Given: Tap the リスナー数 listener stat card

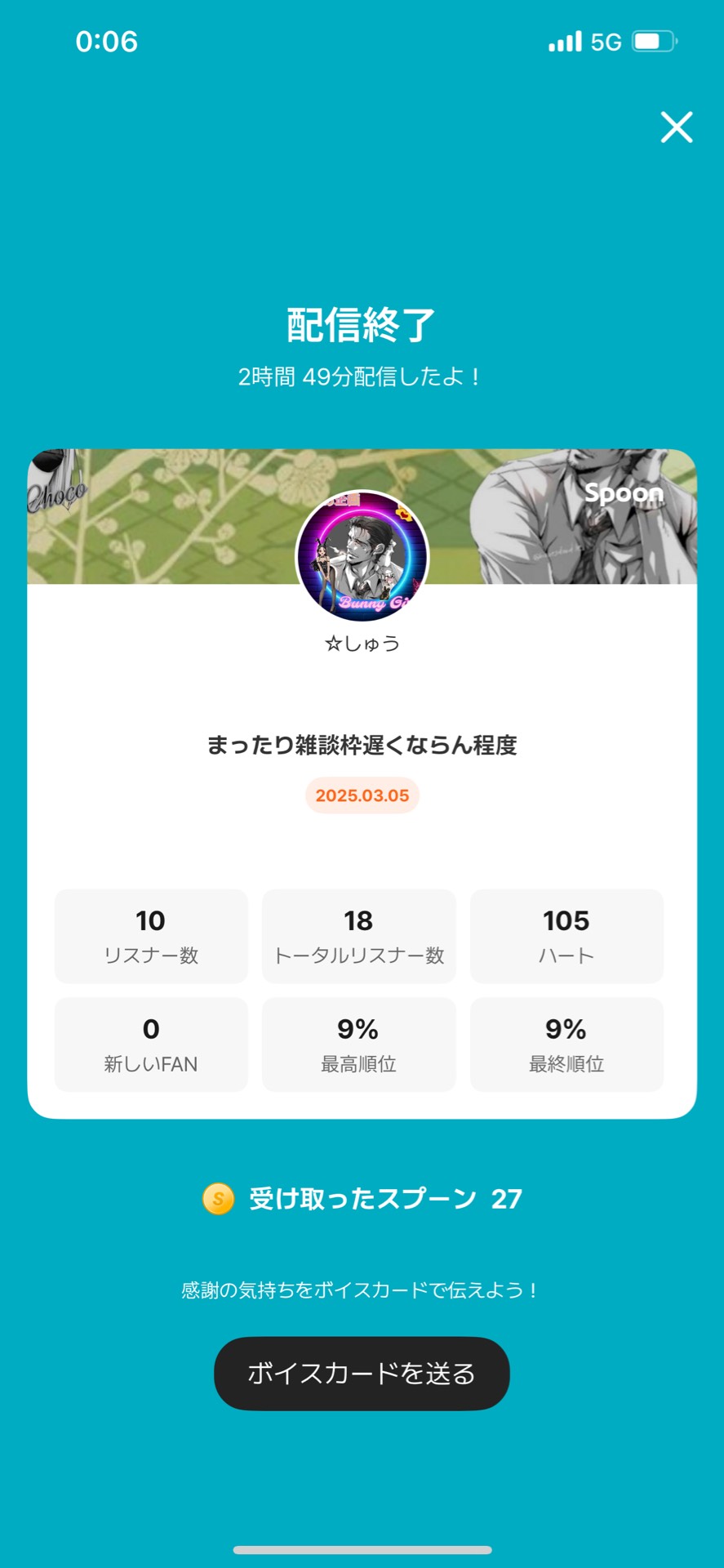Looking at the screenshot, I should 150,936.
